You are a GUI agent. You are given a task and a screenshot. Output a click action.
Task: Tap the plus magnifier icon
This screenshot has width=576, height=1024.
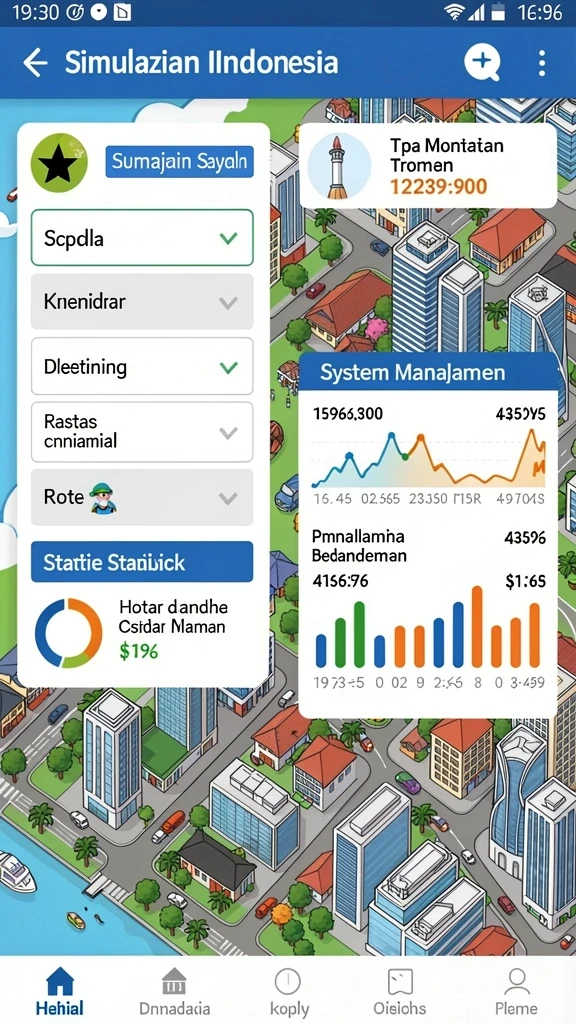pos(482,62)
